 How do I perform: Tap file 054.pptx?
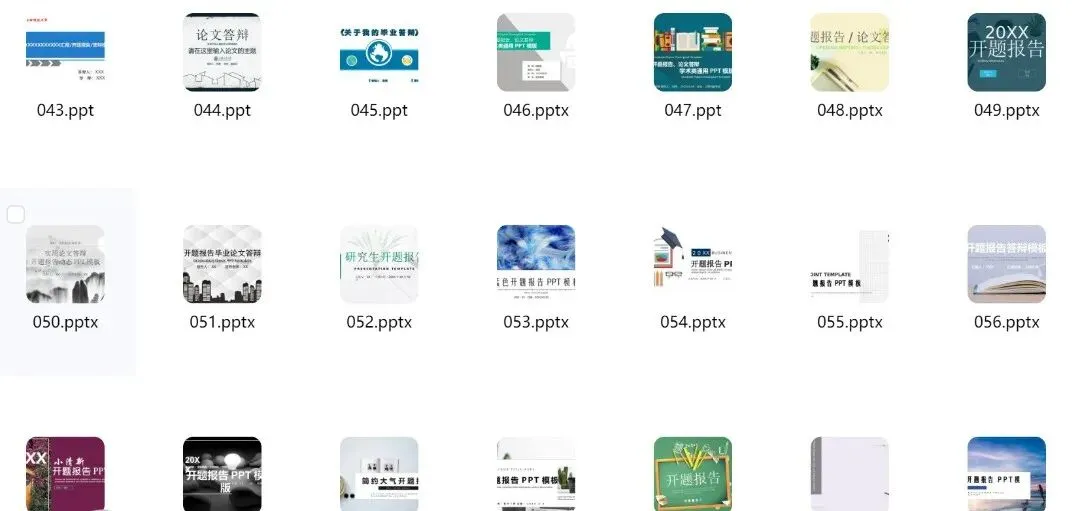click(x=693, y=264)
